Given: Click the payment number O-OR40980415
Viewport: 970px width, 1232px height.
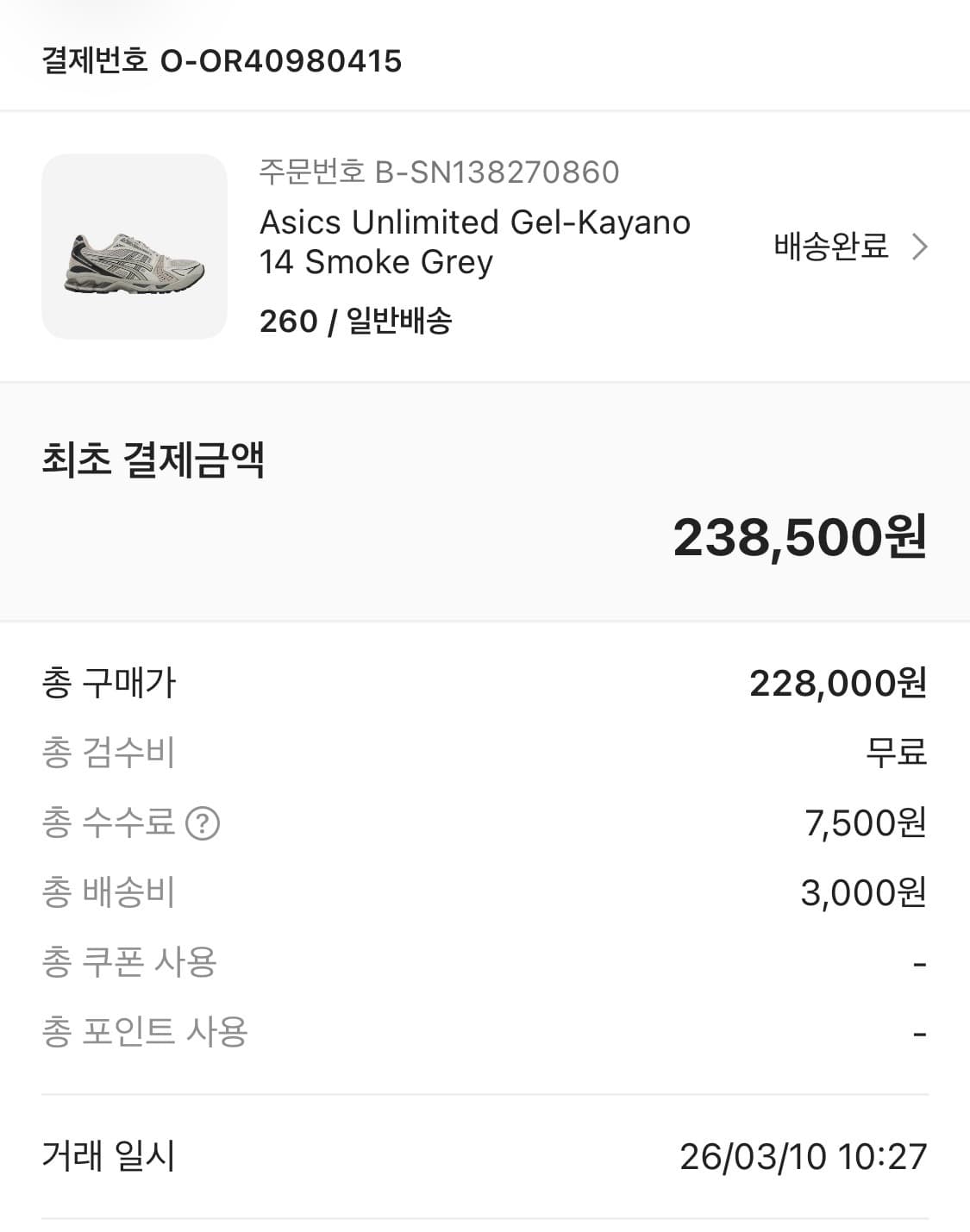Looking at the screenshot, I should (x=219, y=60).
